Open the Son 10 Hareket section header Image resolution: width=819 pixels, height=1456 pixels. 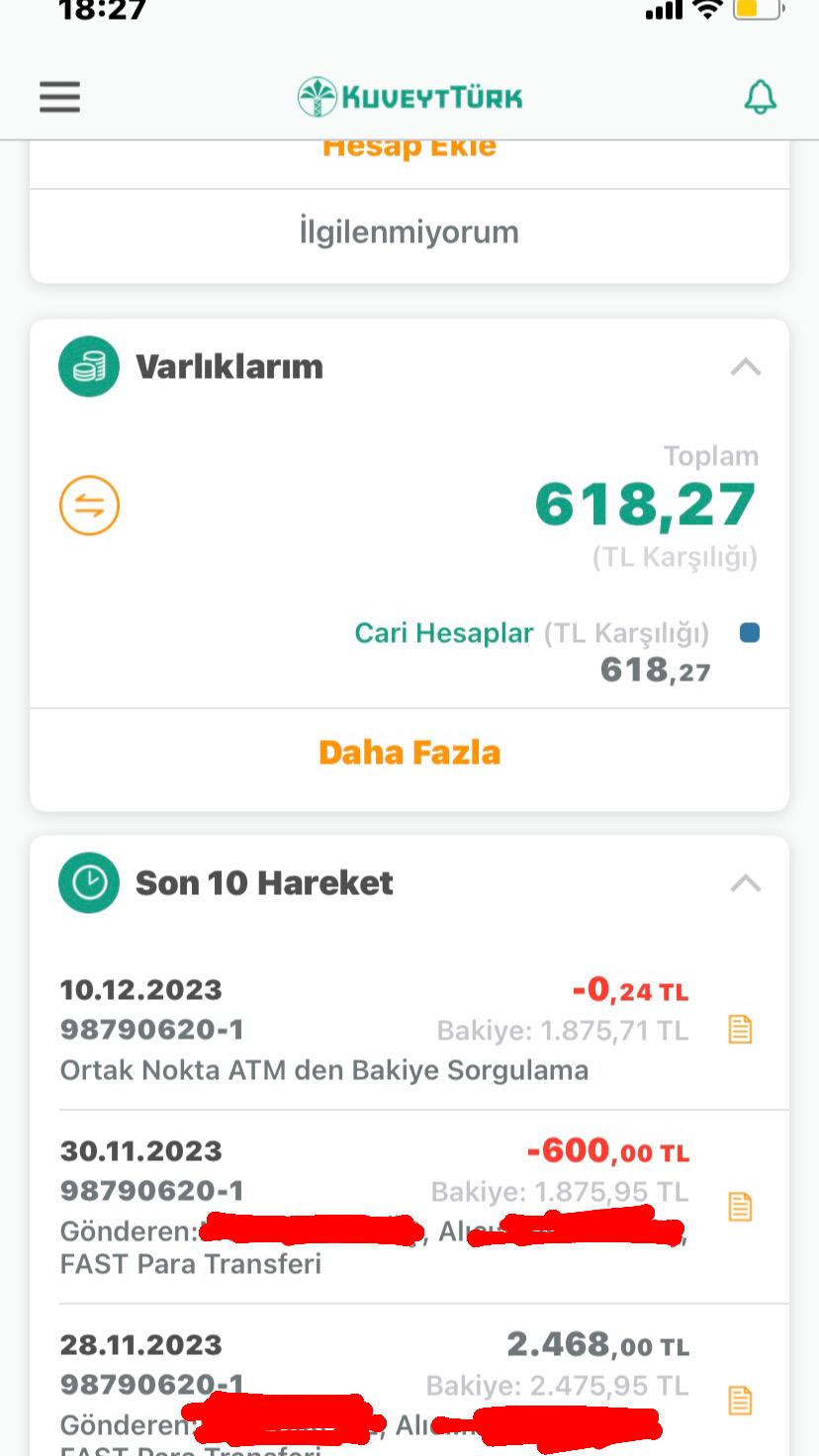(263, 882)
